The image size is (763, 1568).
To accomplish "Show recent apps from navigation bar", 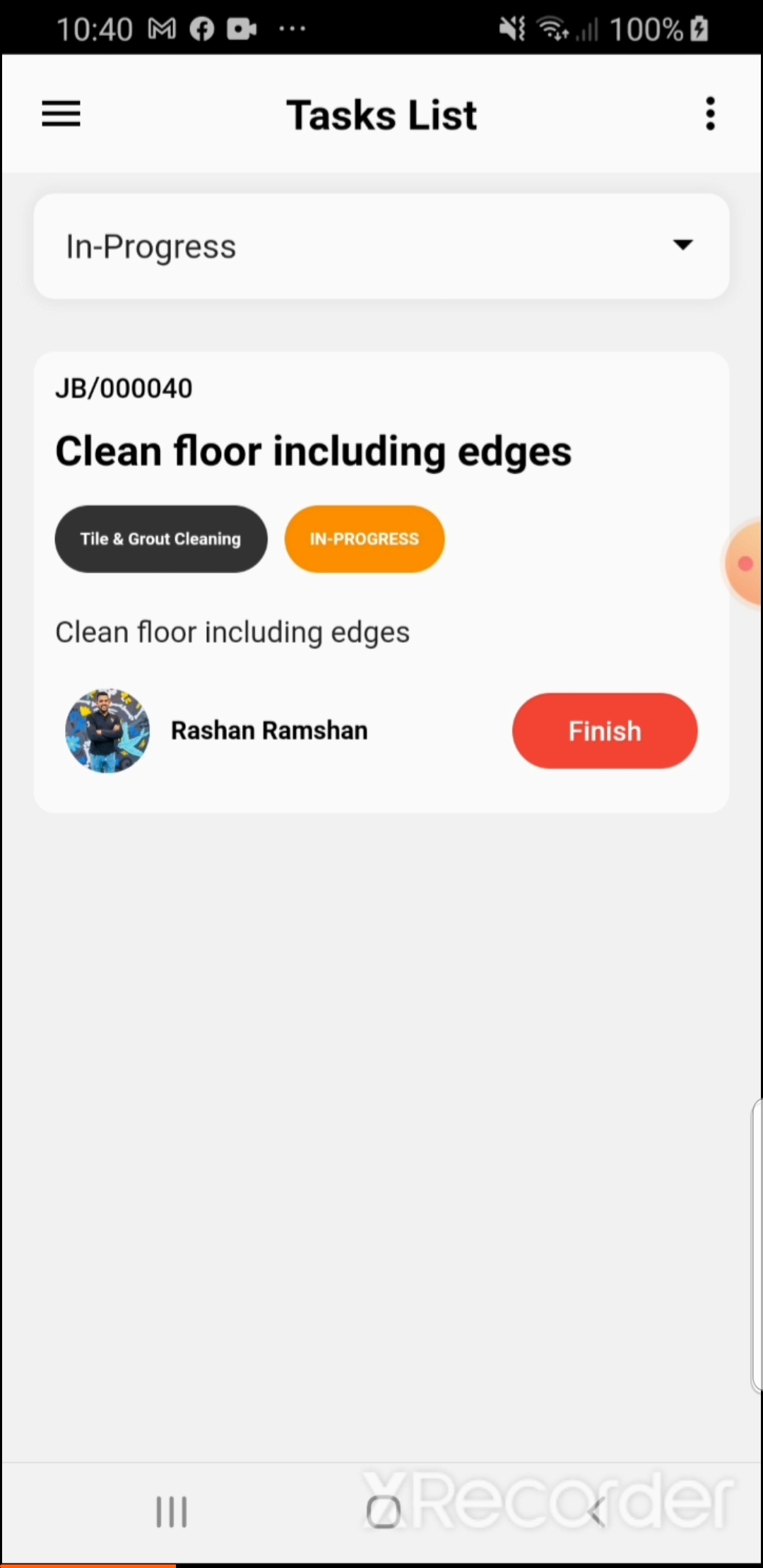I will (172, 1512).
